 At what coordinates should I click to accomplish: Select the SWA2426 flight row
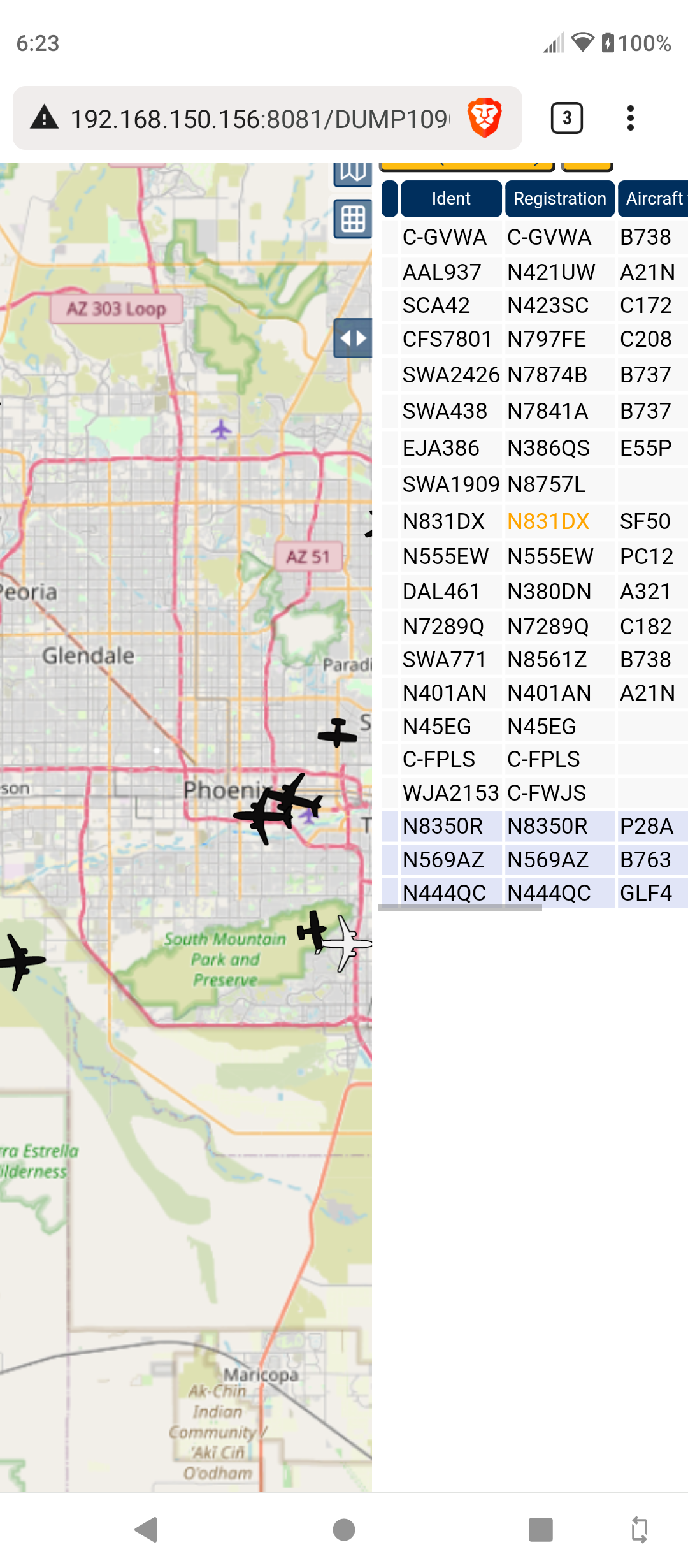click(534, 375)
